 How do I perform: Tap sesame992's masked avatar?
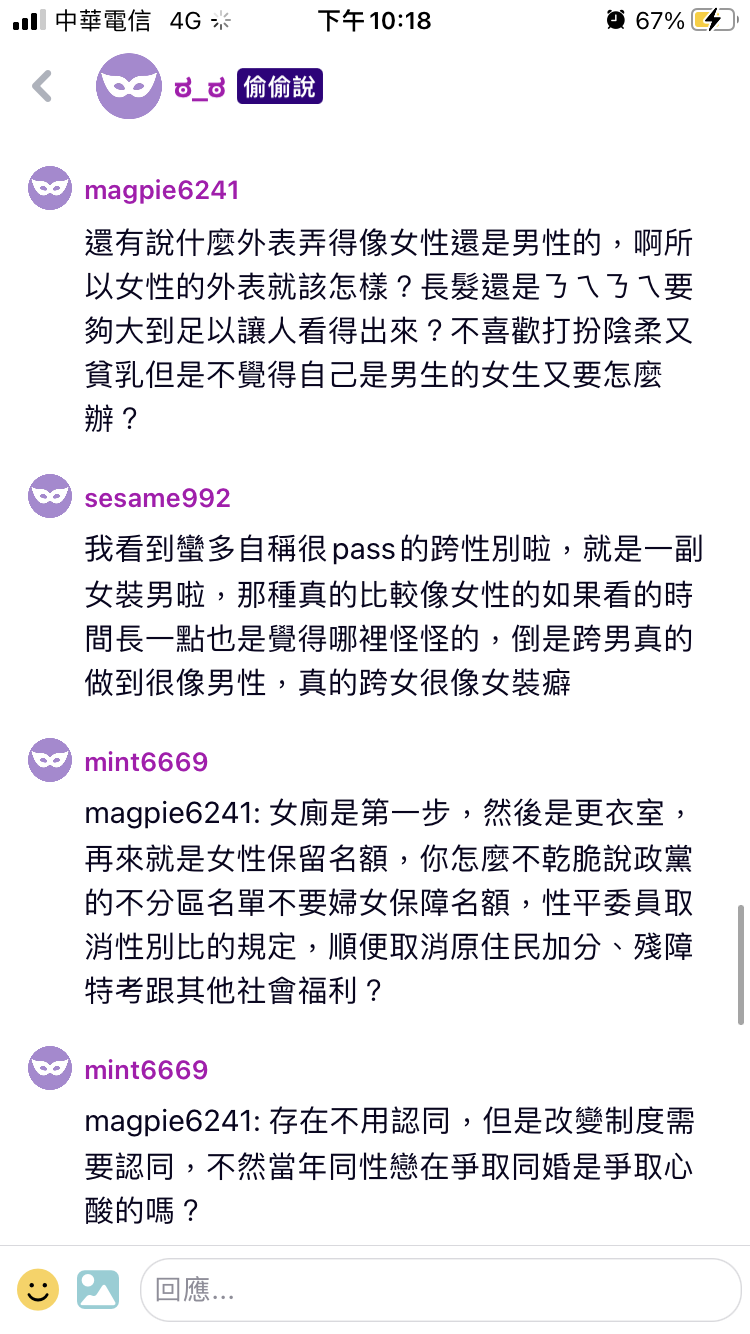(x=50, y=496)
